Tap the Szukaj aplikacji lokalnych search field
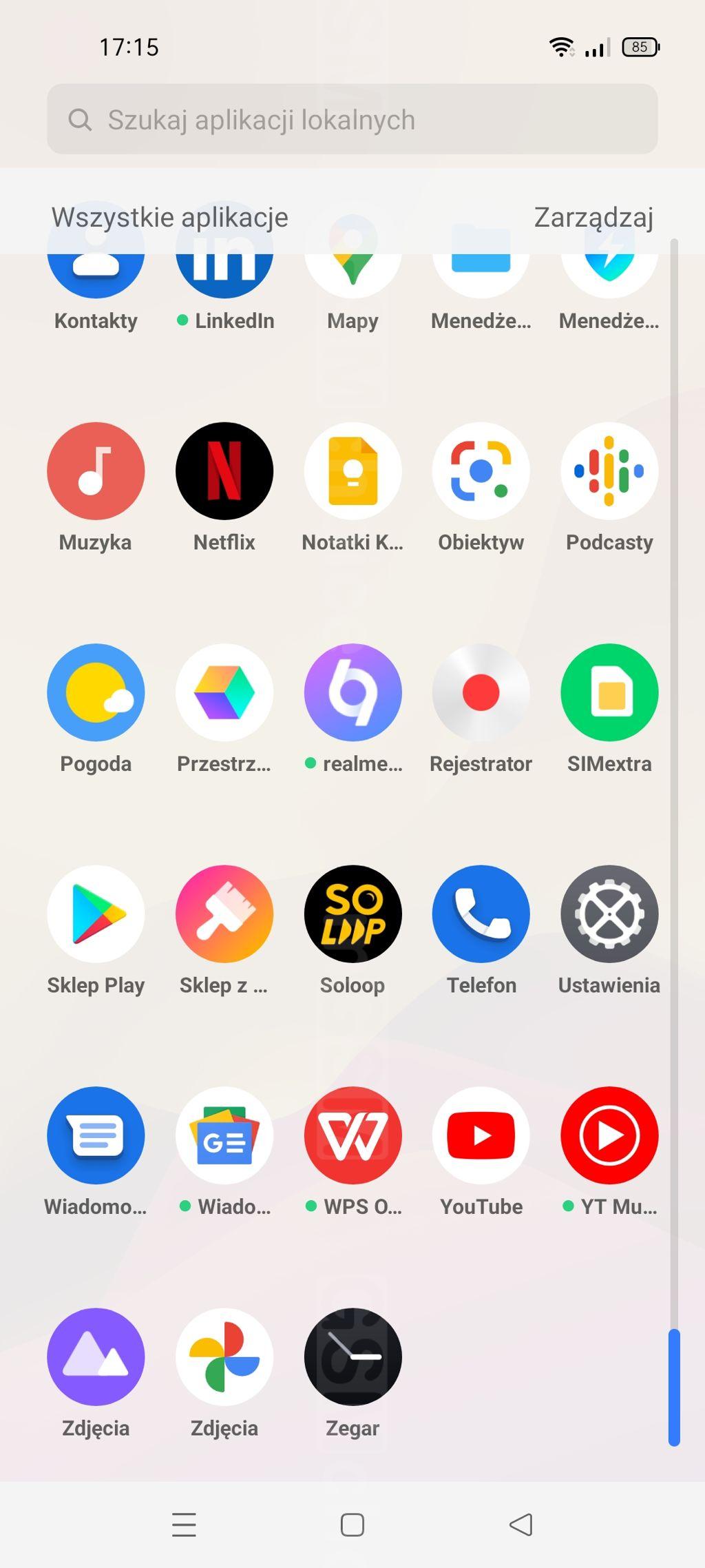 (352, 119)
